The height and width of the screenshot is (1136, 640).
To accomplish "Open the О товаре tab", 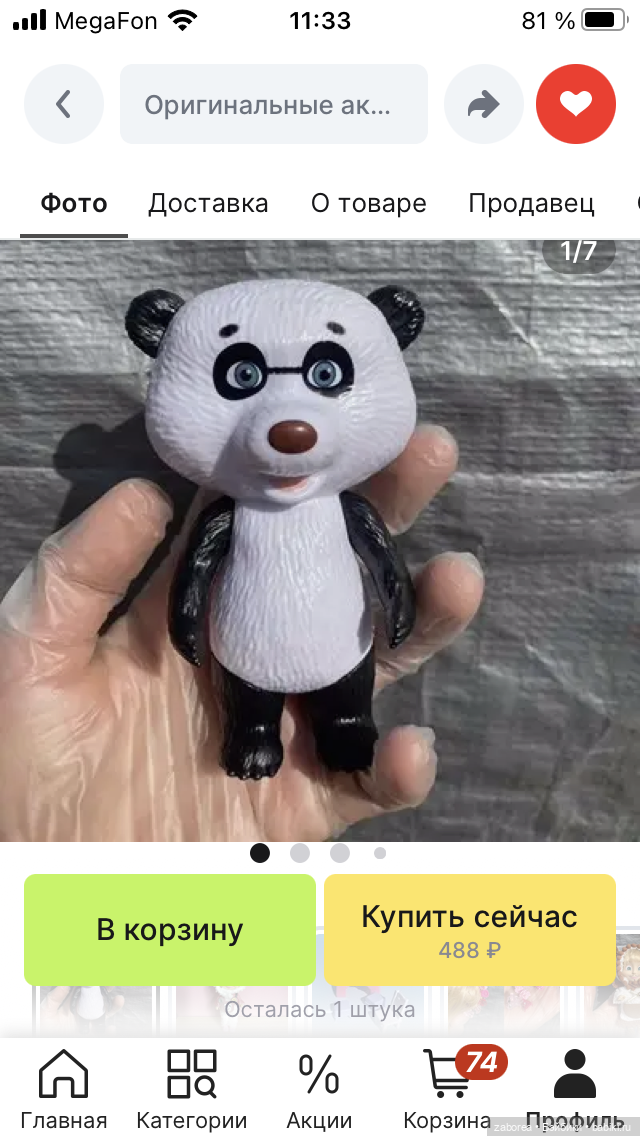I will point(368,204).
